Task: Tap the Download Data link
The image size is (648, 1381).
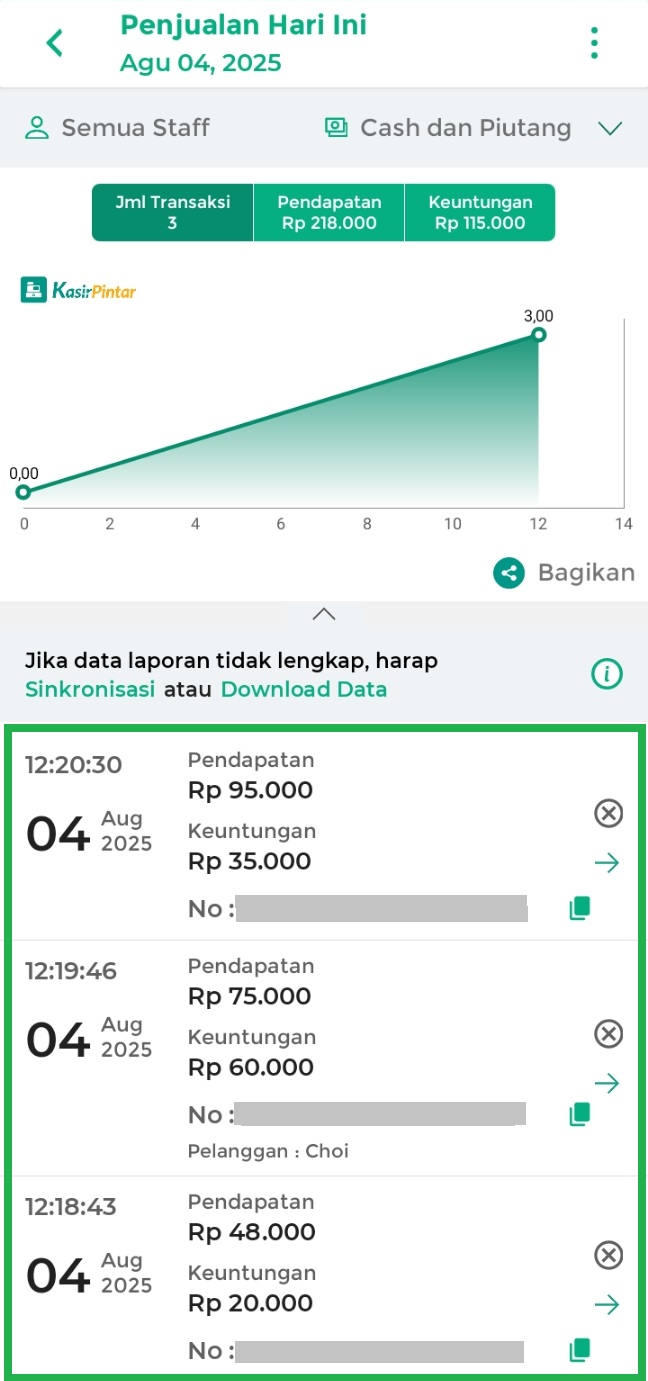Action: pyautogui.click(x=303, y=689)
